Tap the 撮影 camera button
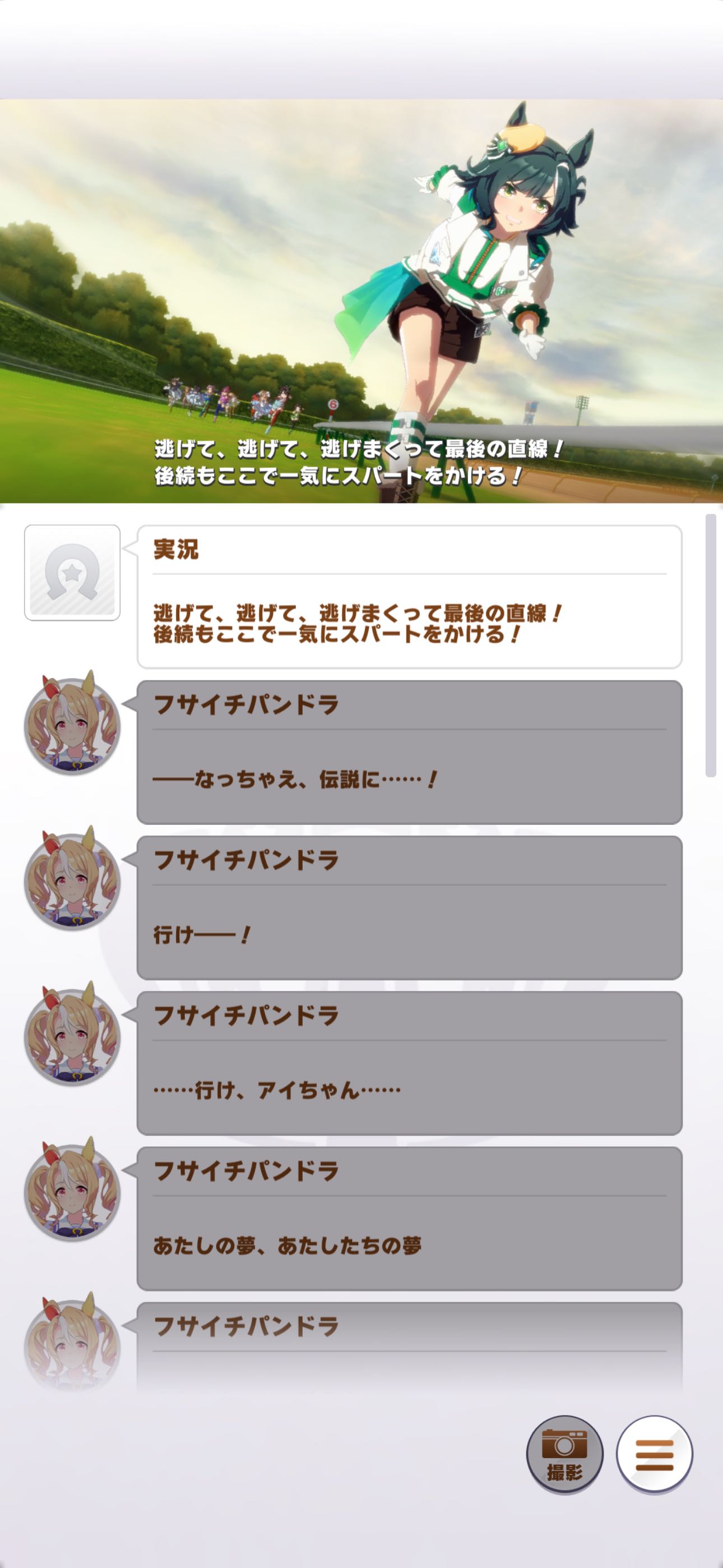 564,1453
